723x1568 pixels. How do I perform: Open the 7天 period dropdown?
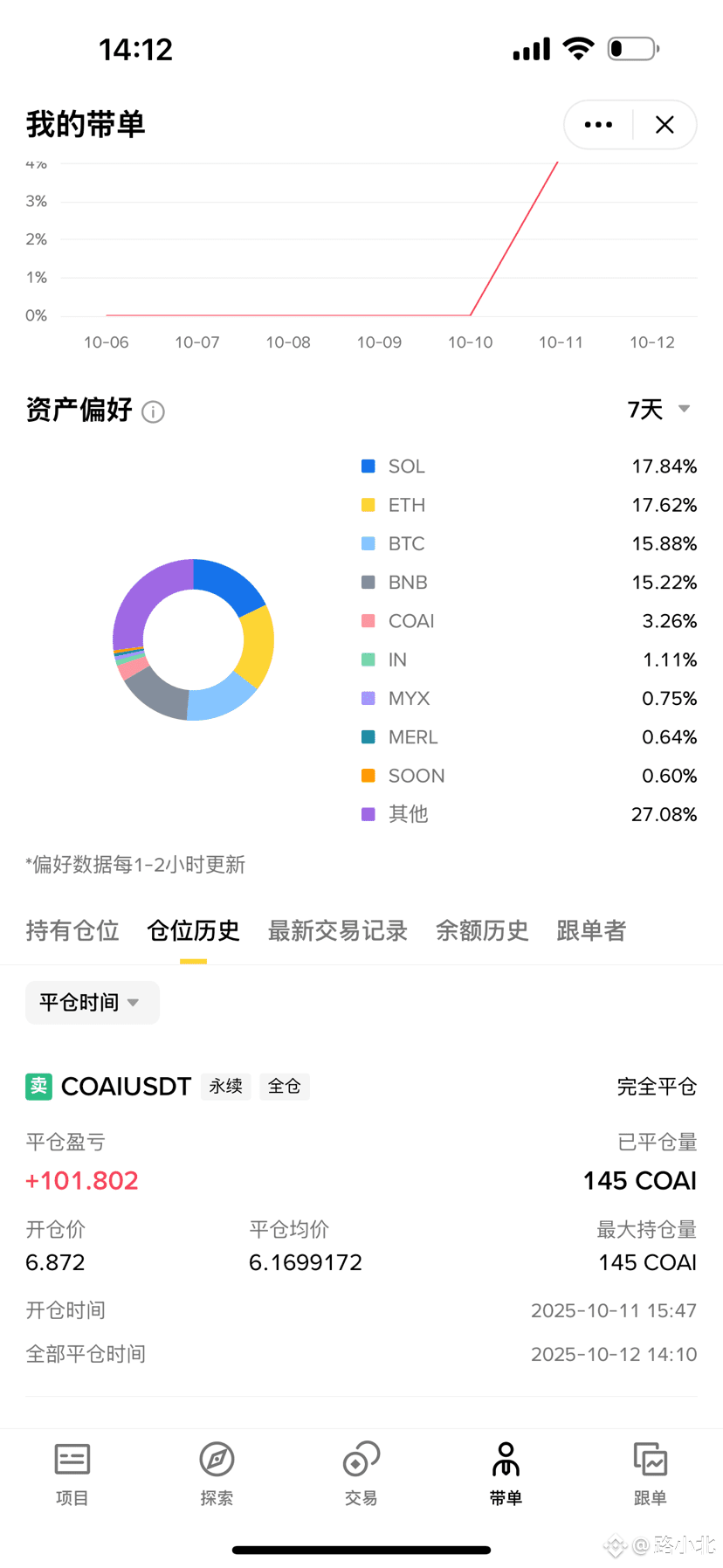(x=659, y=409)
